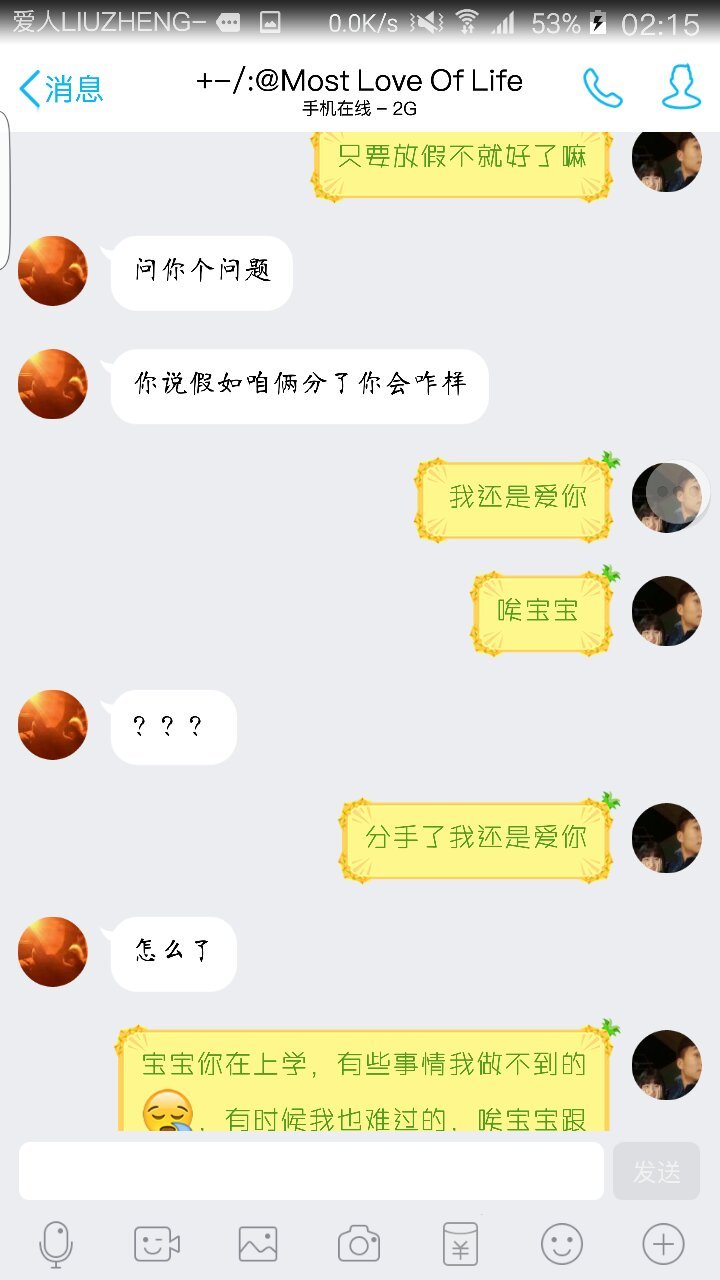Tap sender avatar beside 问你个问题
720x1280 pixels.
[53, 271]
